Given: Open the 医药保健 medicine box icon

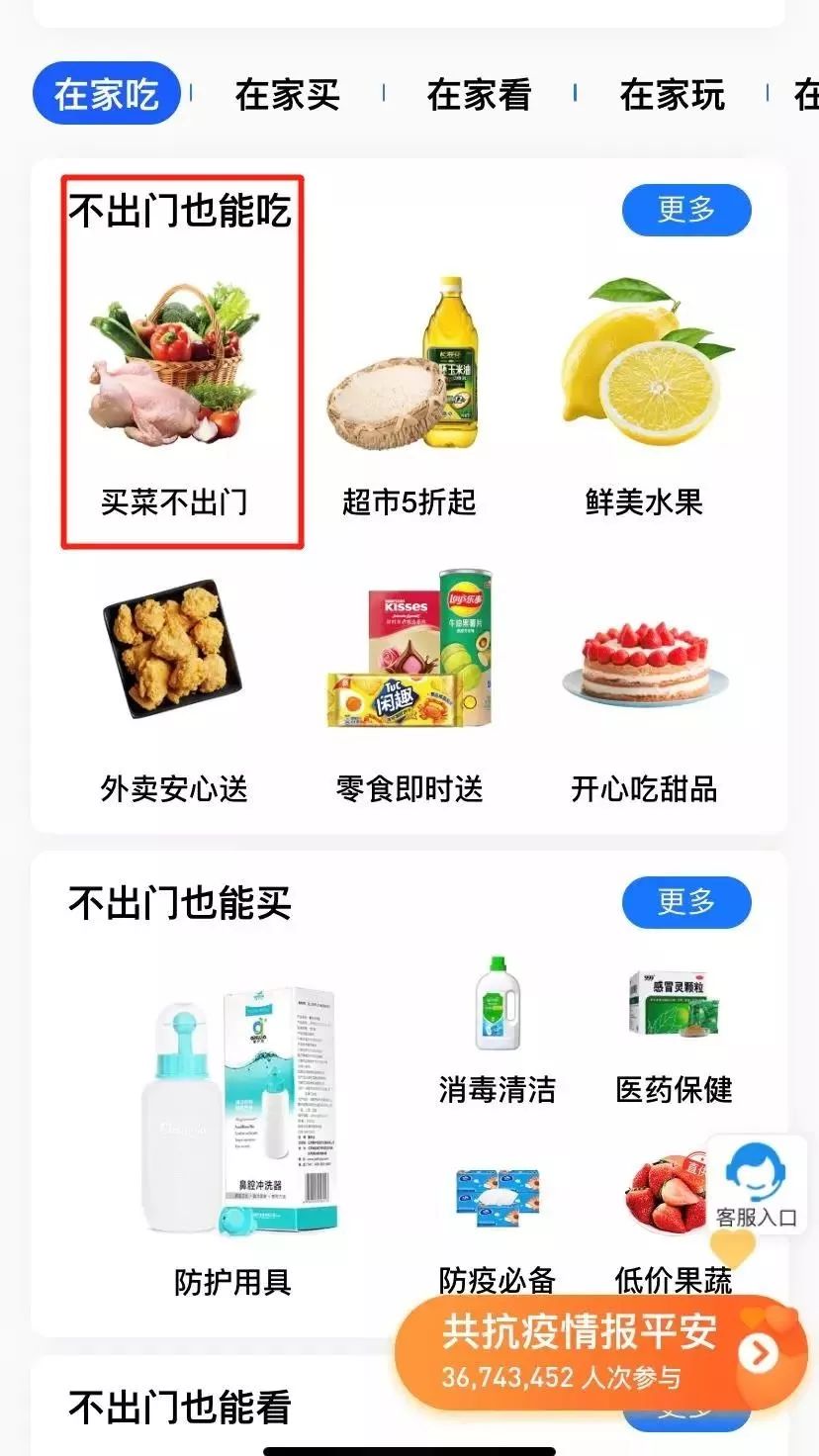Looking at the screenshot, I should 673,1004.
